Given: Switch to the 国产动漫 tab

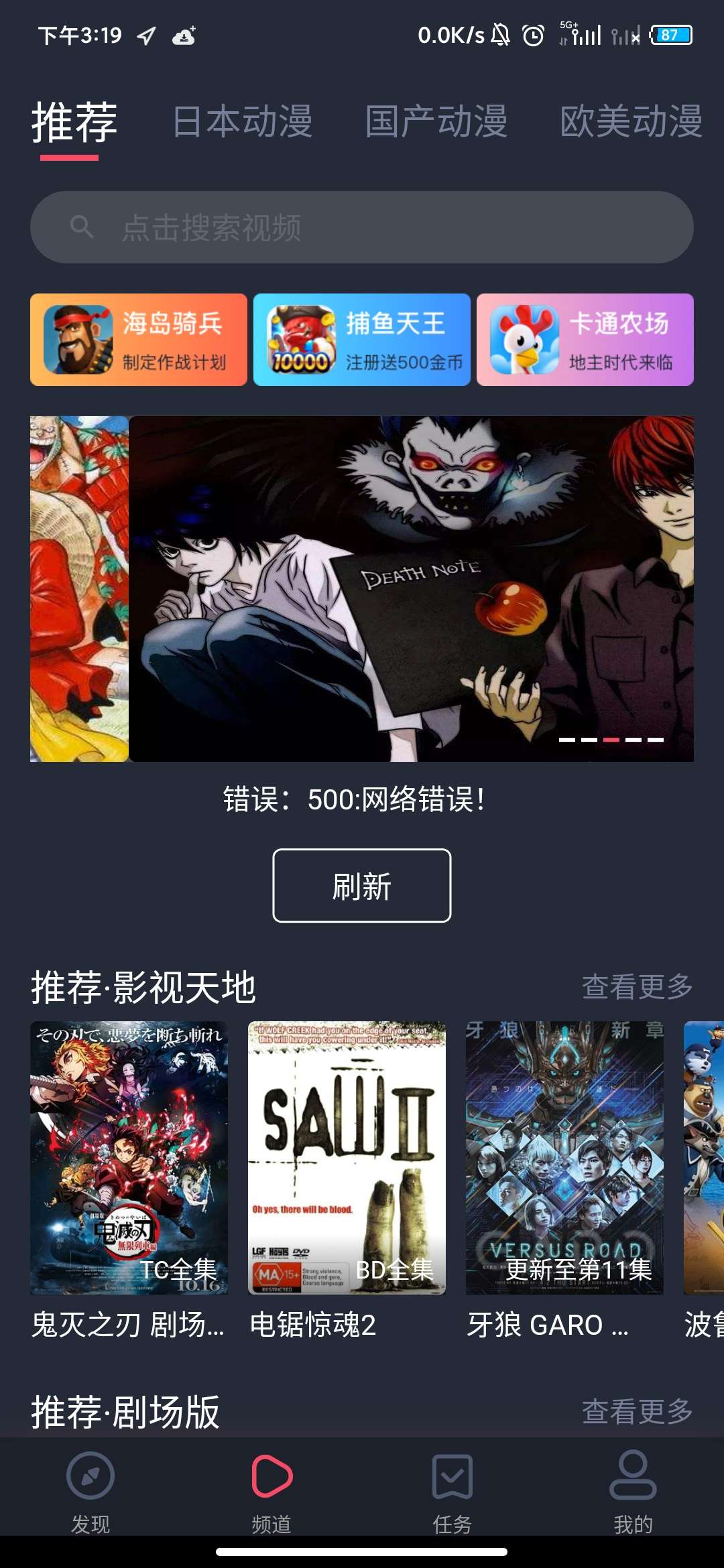Looking at the screenshot, I should [x=436, y=121].
